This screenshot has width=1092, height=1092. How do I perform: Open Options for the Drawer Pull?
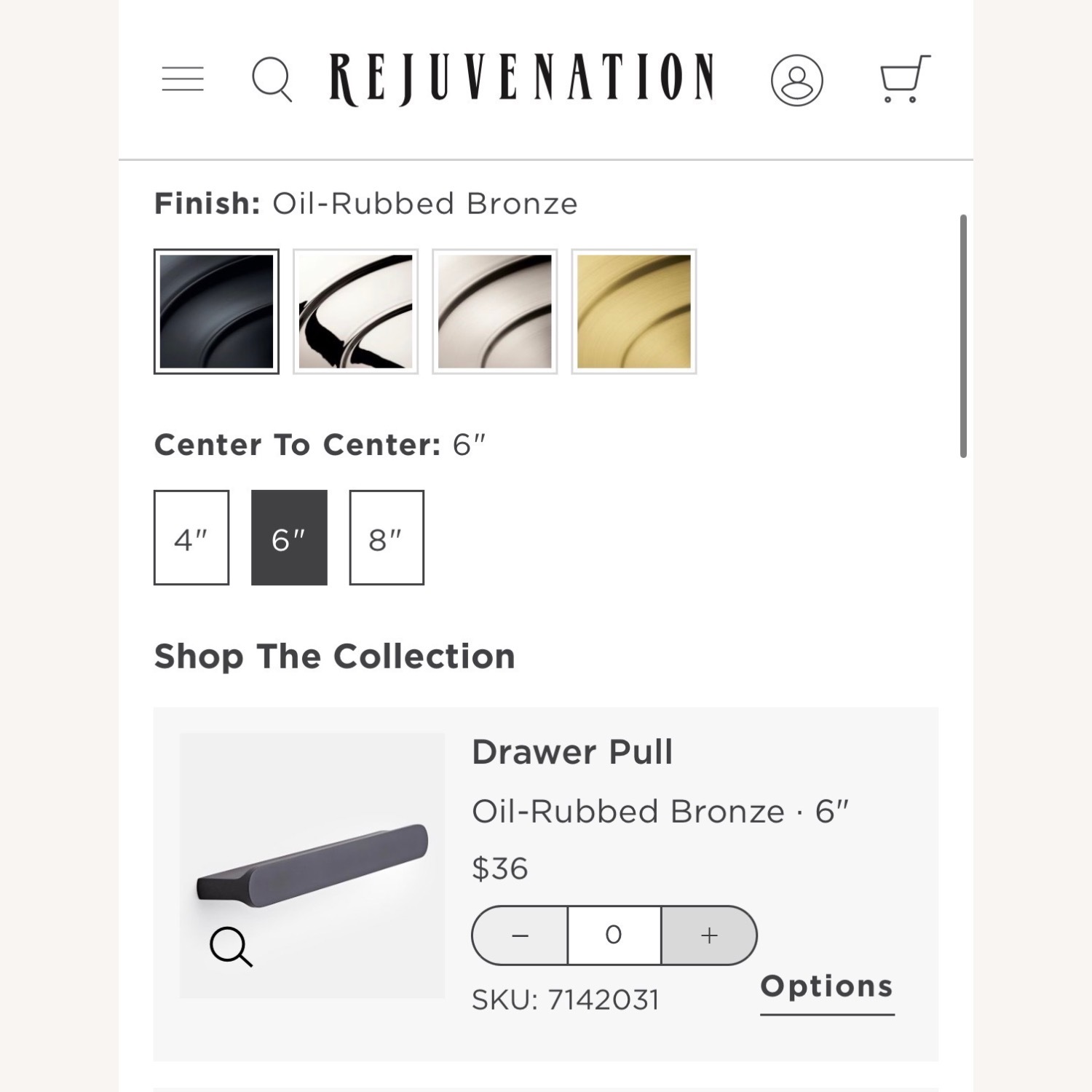(x=826, y=987)
